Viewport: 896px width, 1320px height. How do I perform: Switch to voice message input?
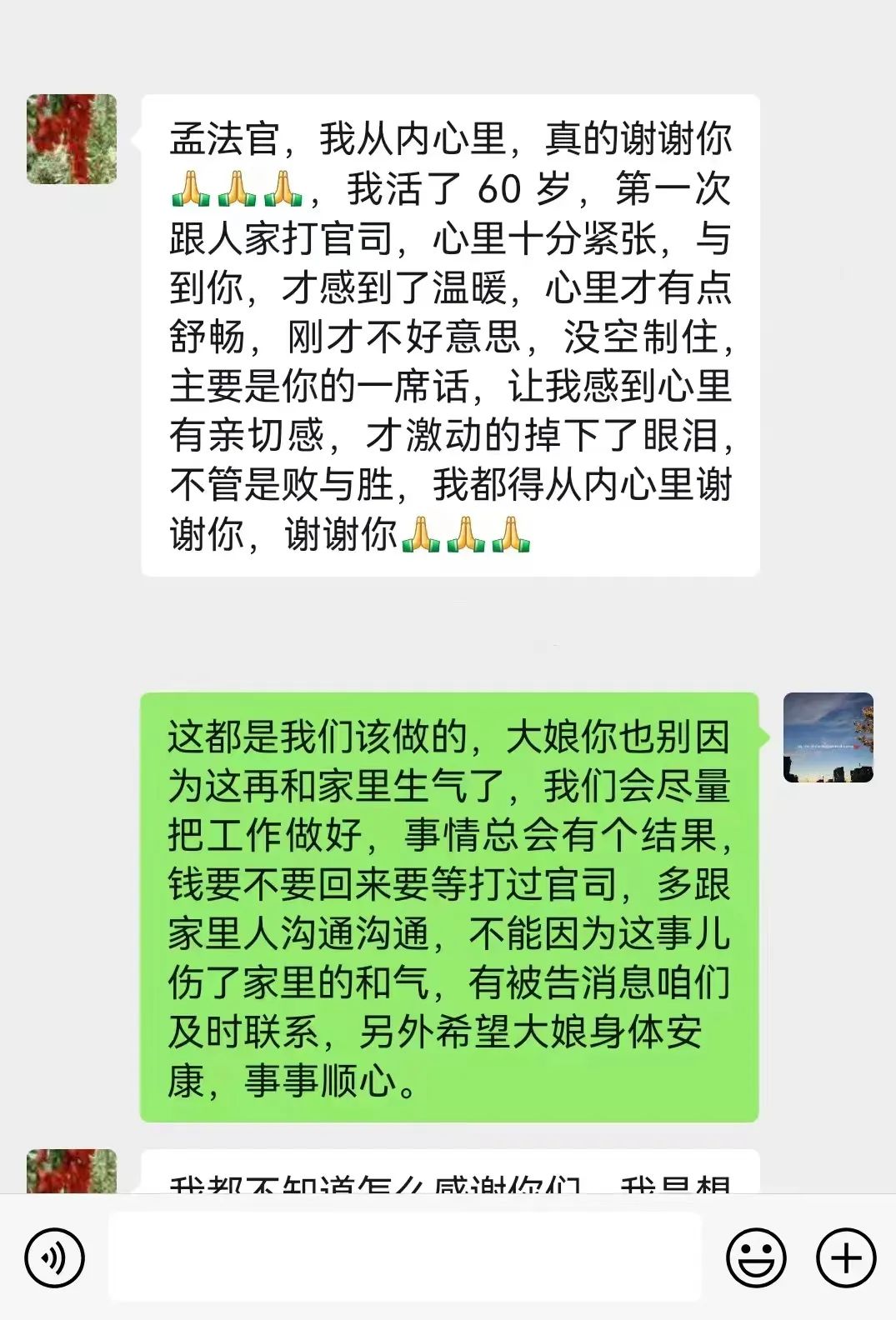(x=55, y=1257)
